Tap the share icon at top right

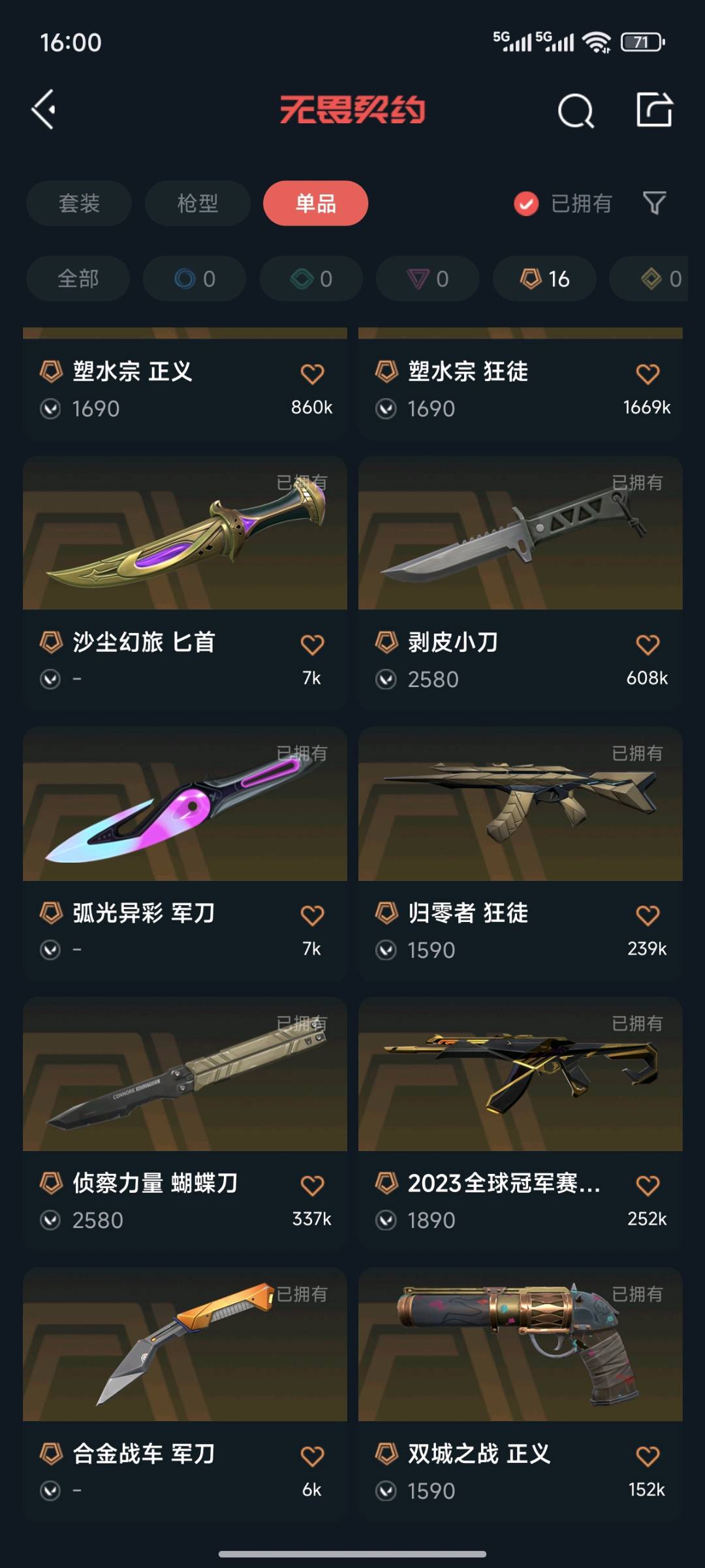click(x=654, y=110)
